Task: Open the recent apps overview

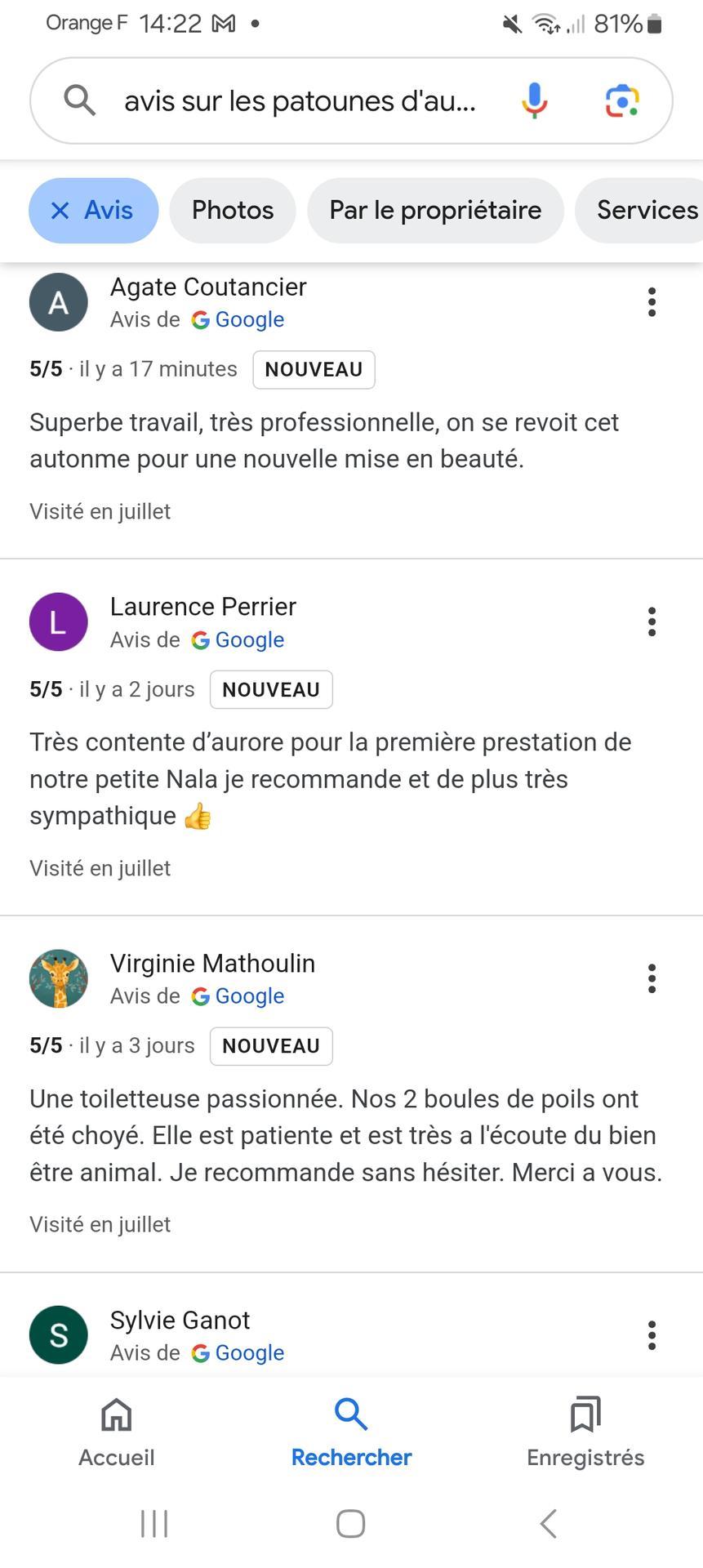Action: pyautogui.click(x=154, y=1524)
